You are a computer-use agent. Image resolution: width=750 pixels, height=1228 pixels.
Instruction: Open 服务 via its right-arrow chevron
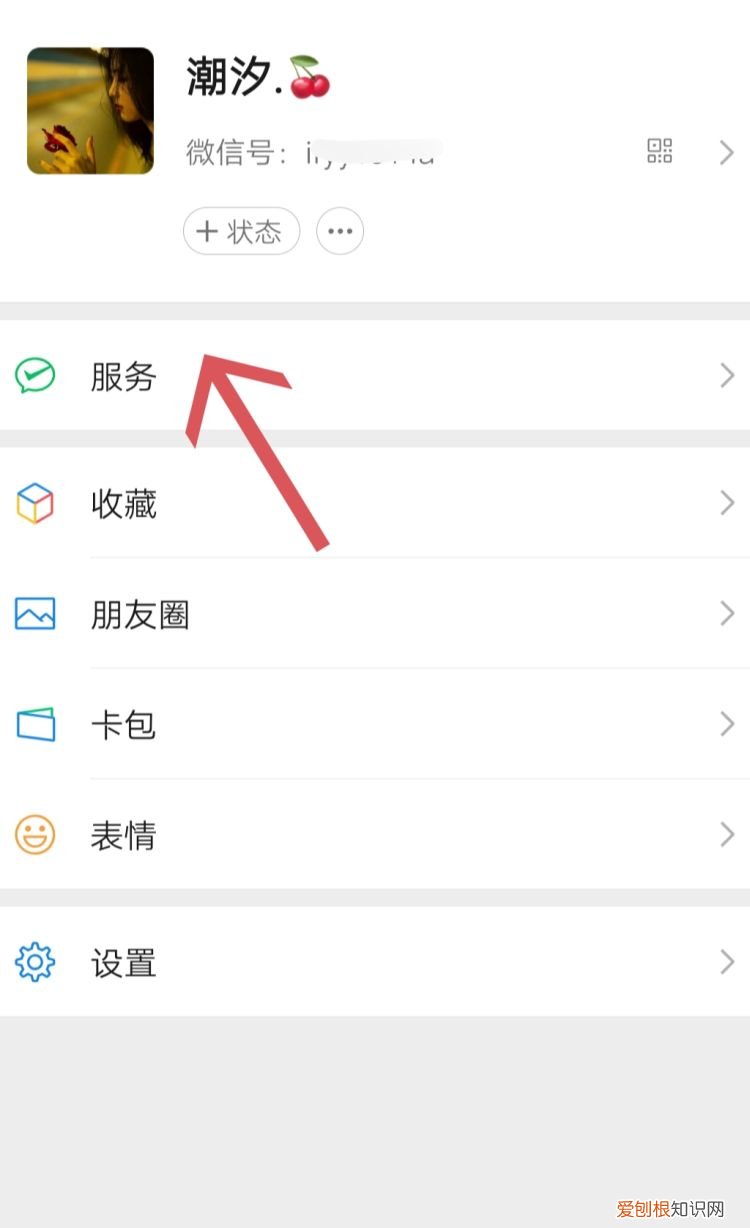[727, 376]
